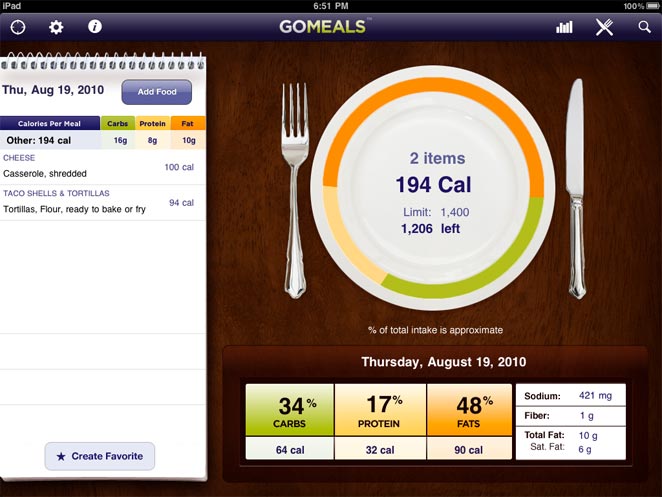Select the Other: 194 cal meal row
The image size is (662, 497).
pyautogui.click(x=50, y=141)
